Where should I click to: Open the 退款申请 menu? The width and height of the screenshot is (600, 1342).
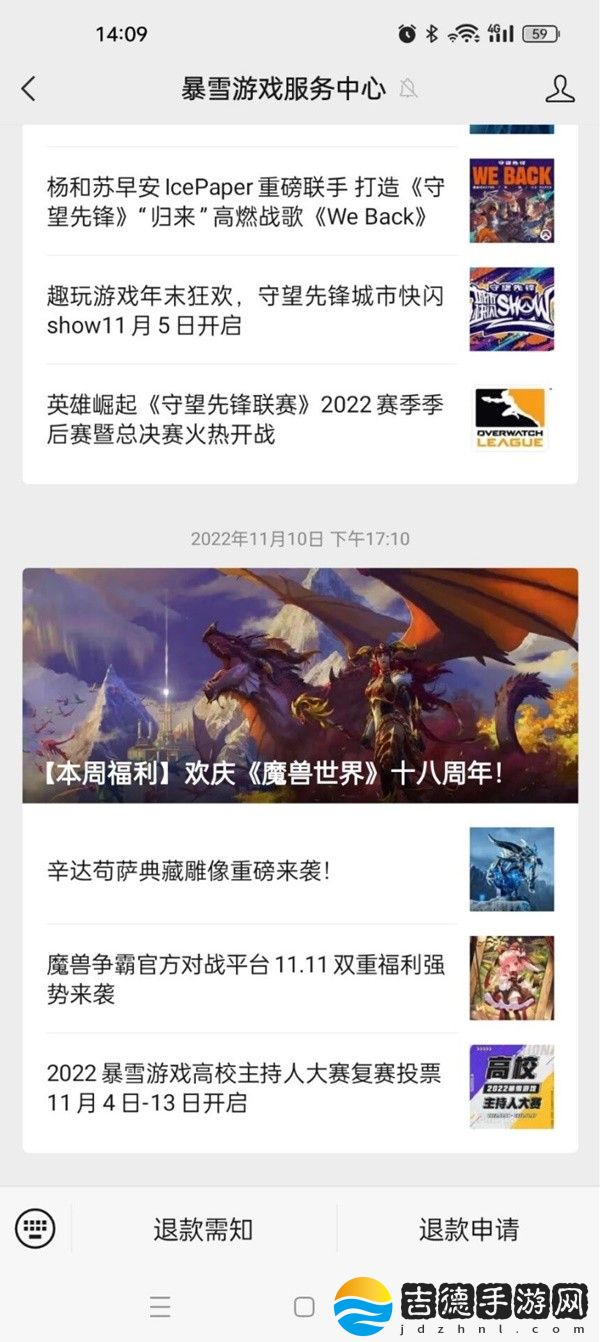468,1229
